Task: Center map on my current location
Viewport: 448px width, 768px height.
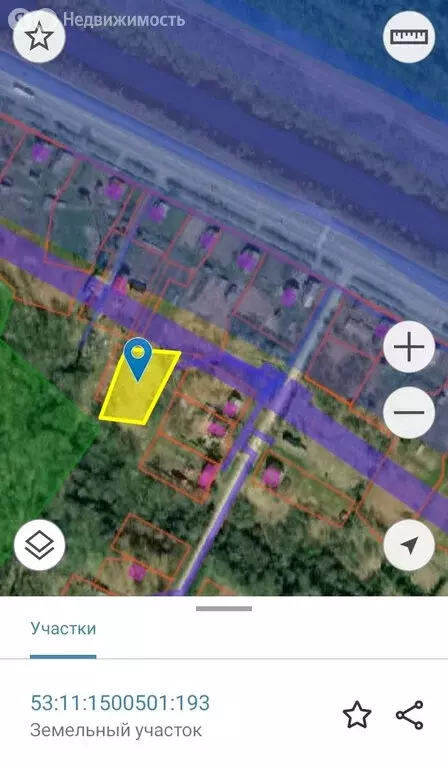Action: [409, 545]
